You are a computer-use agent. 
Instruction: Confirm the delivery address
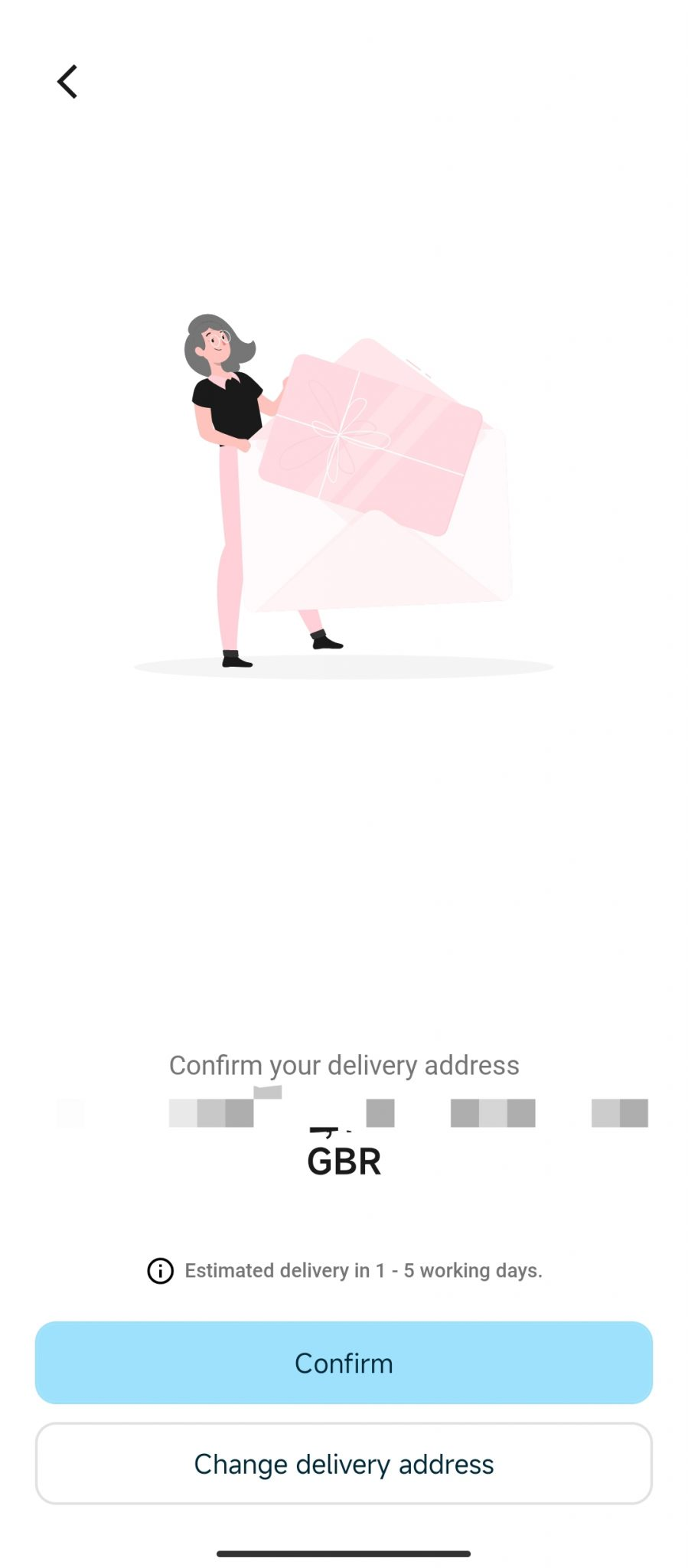pyautogui.click(x=344, y=1362)
